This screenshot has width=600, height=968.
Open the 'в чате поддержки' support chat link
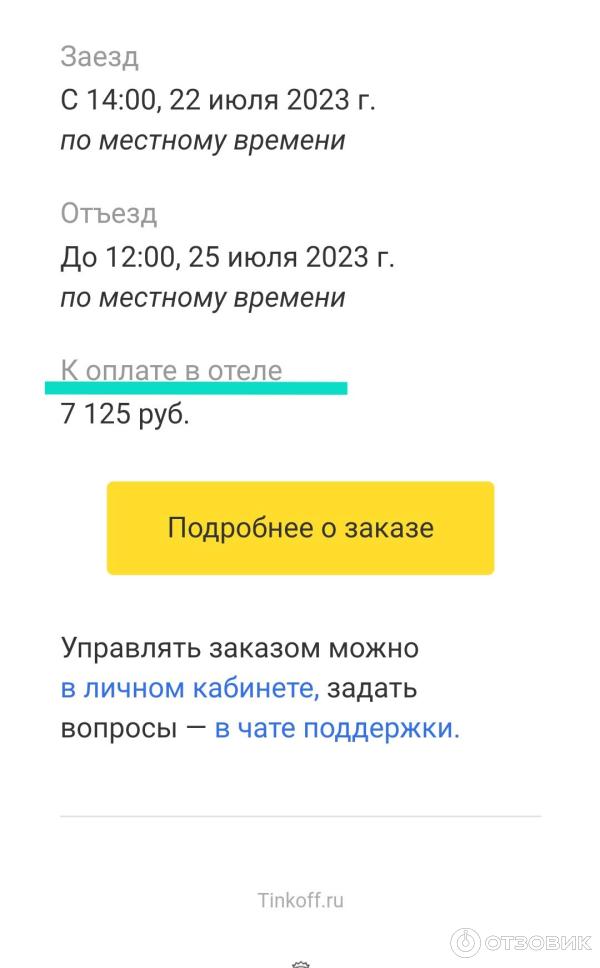(x=337, y=728)
